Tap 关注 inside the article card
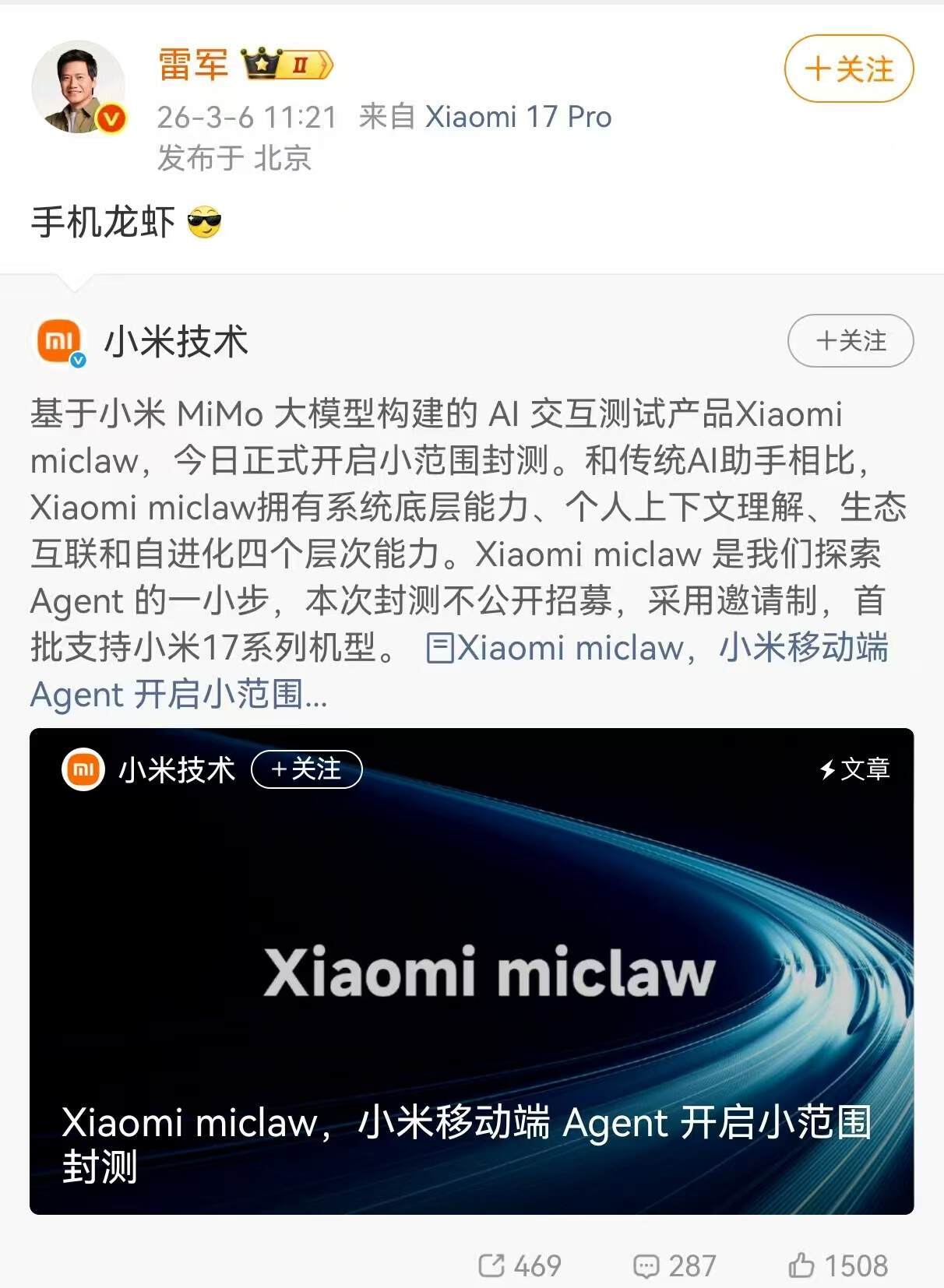 click(306, 769)
